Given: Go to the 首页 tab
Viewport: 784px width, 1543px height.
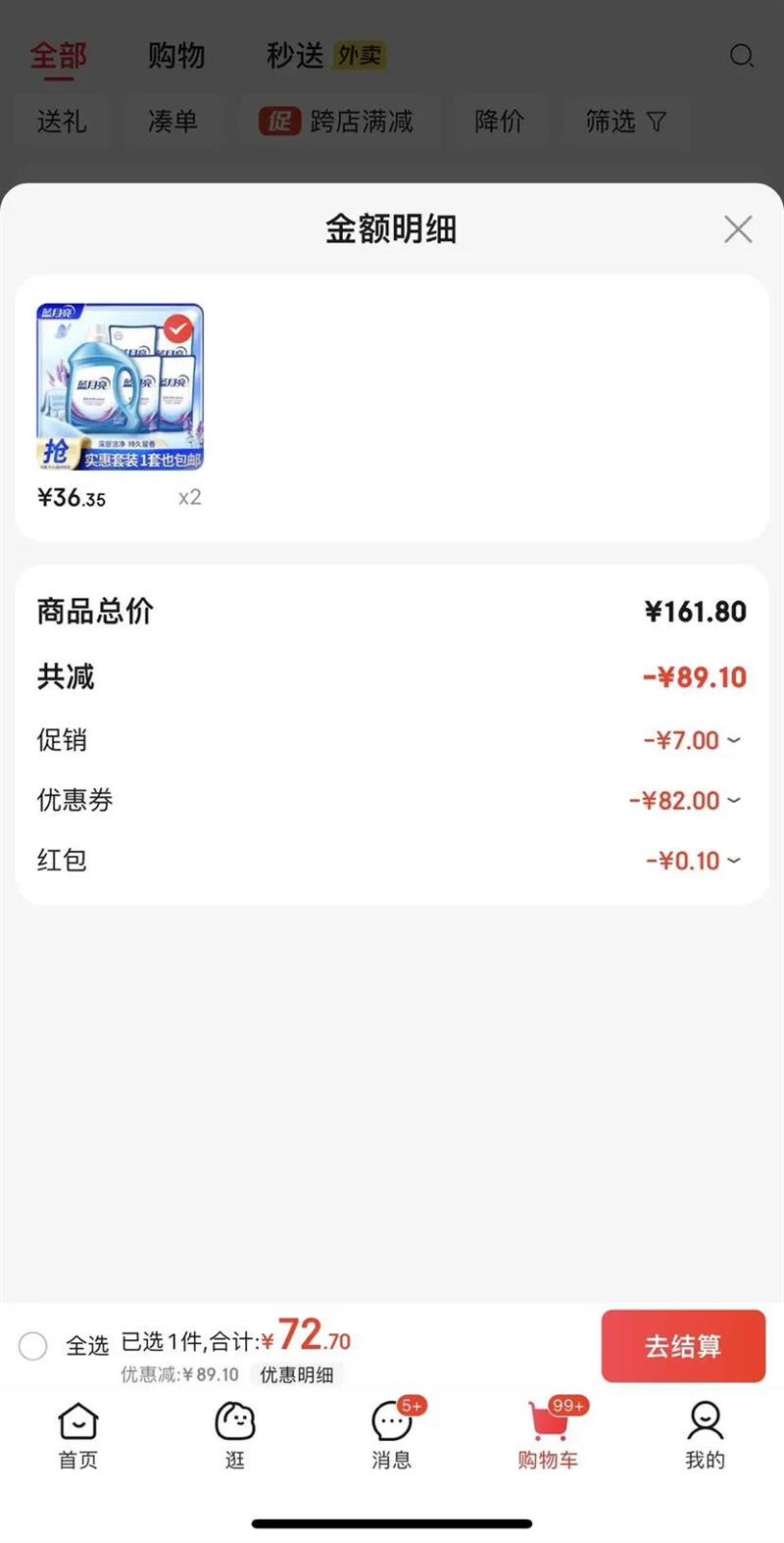Looking at the screenshot, I should 78,1435.
